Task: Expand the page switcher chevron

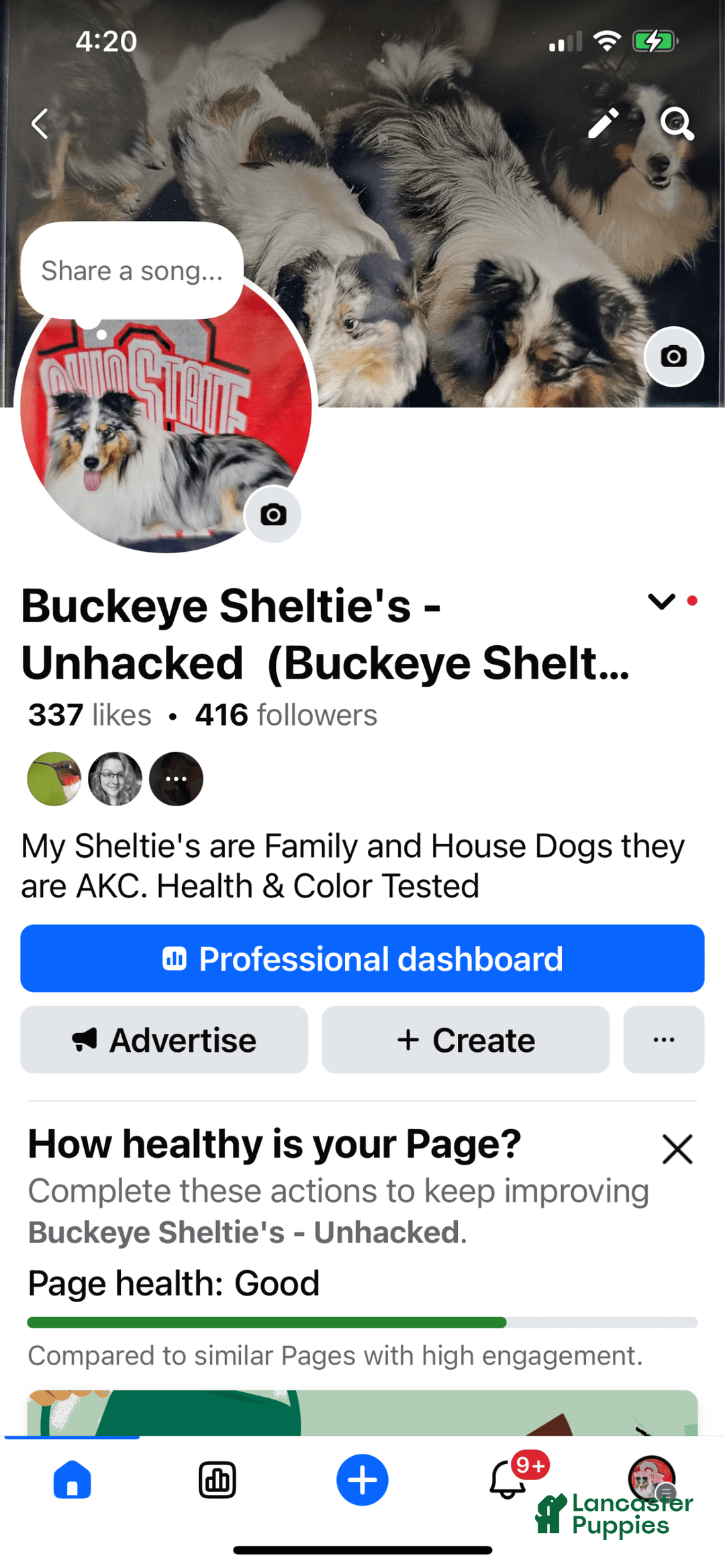Action: pyautogui.click(x=661, y=601)
